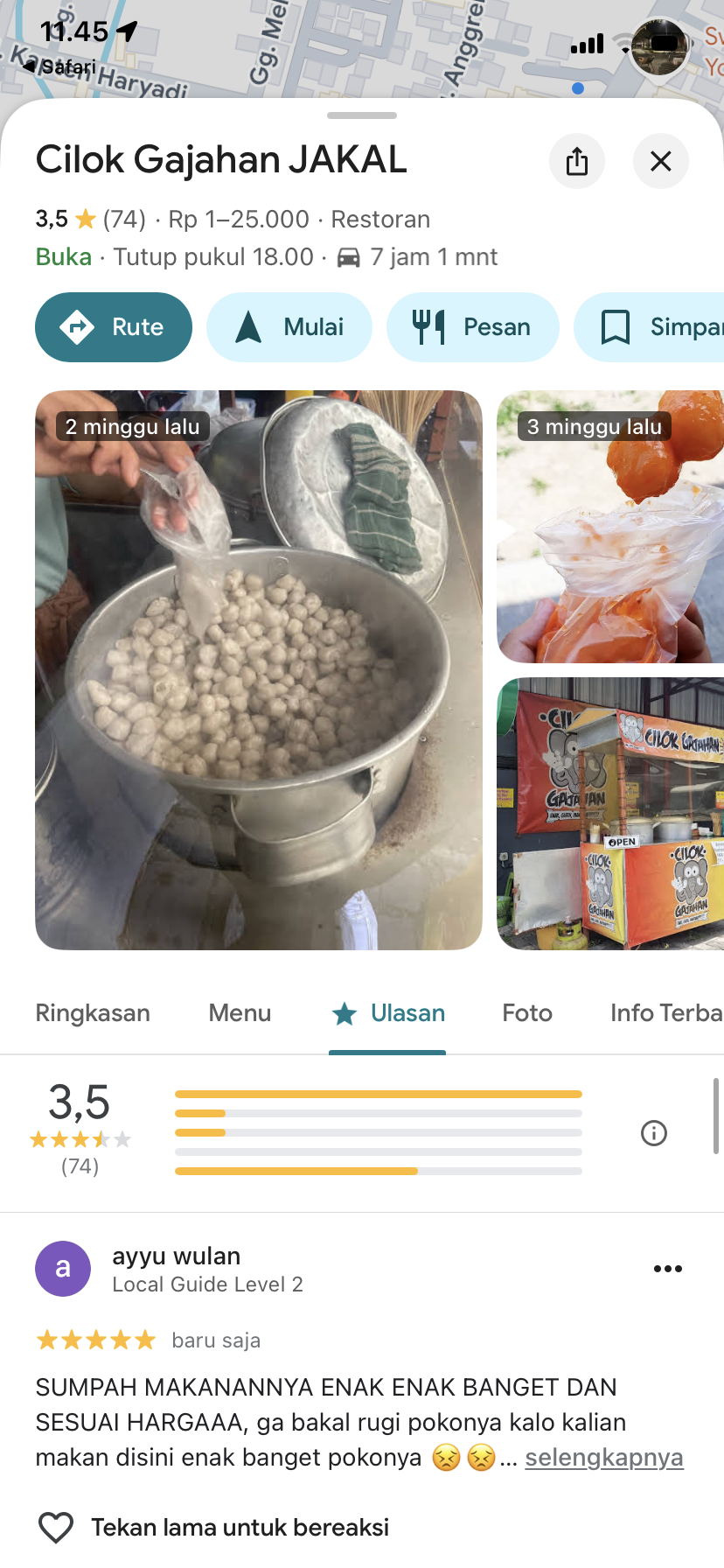Viewport: 724px width, 1568px height.
Task: Open options menu for ayyu wulan's review
Action: click(668, 1269)
